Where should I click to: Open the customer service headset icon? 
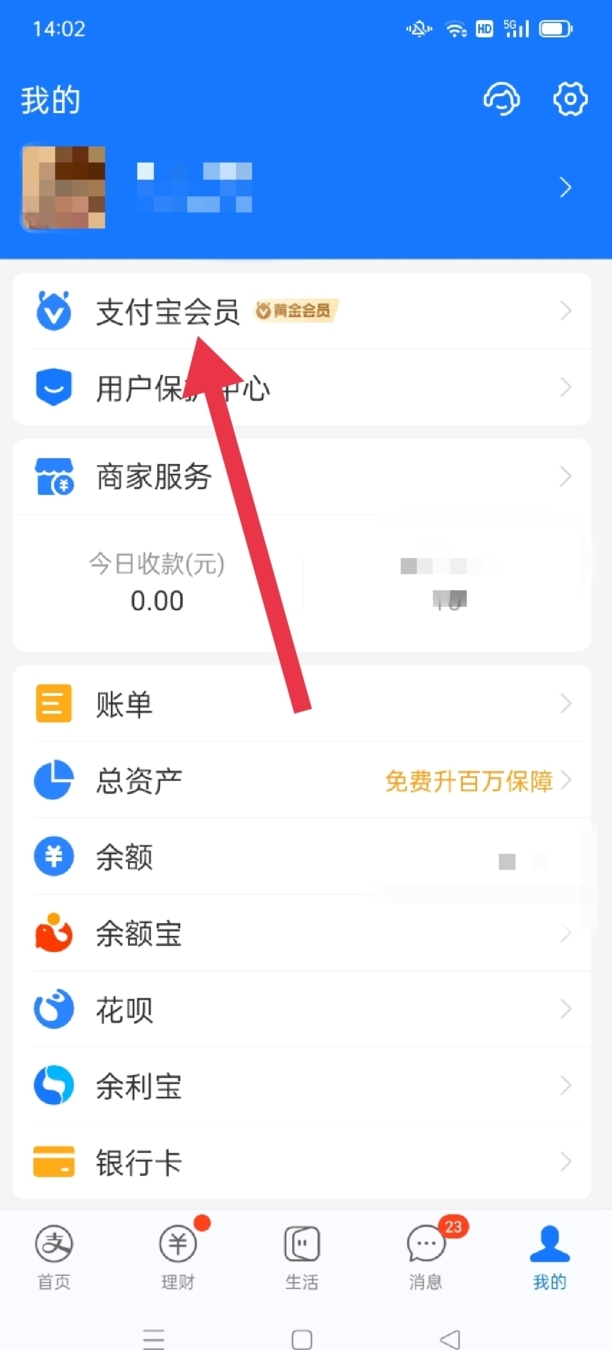tap(502, 99)
